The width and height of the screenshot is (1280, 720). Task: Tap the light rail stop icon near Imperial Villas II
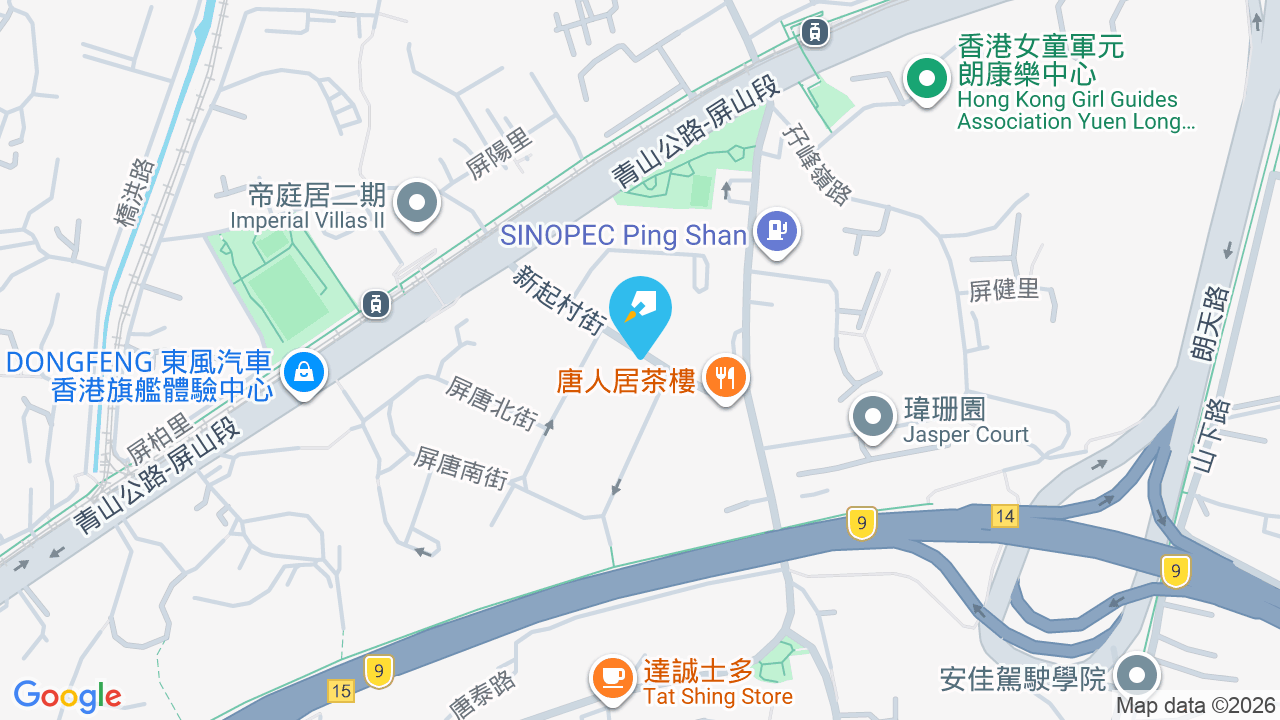pyautogui.click(x=375, y=303)
